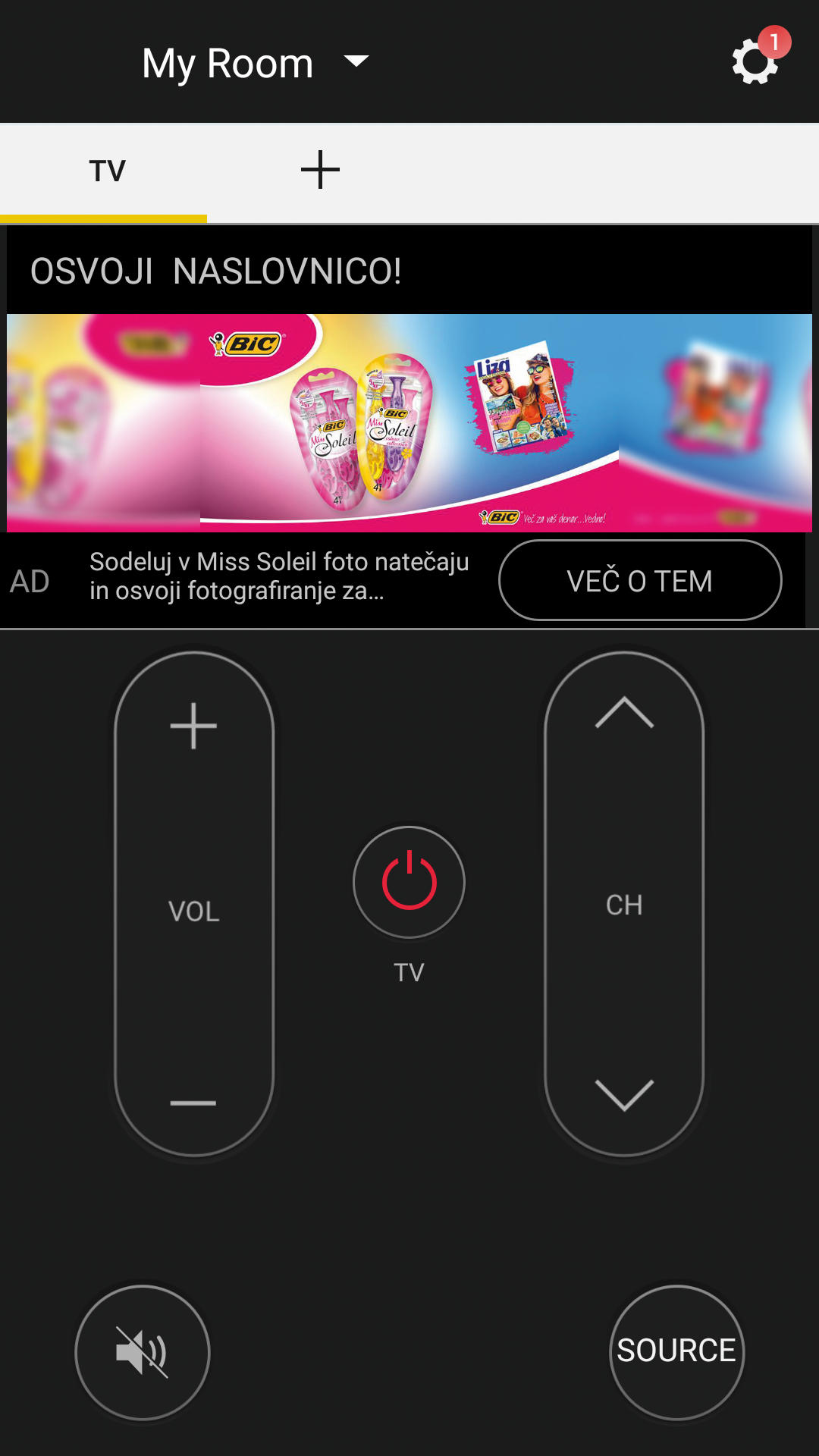Open settings gear icon
Screen dimensions: 819x1456
755,62
